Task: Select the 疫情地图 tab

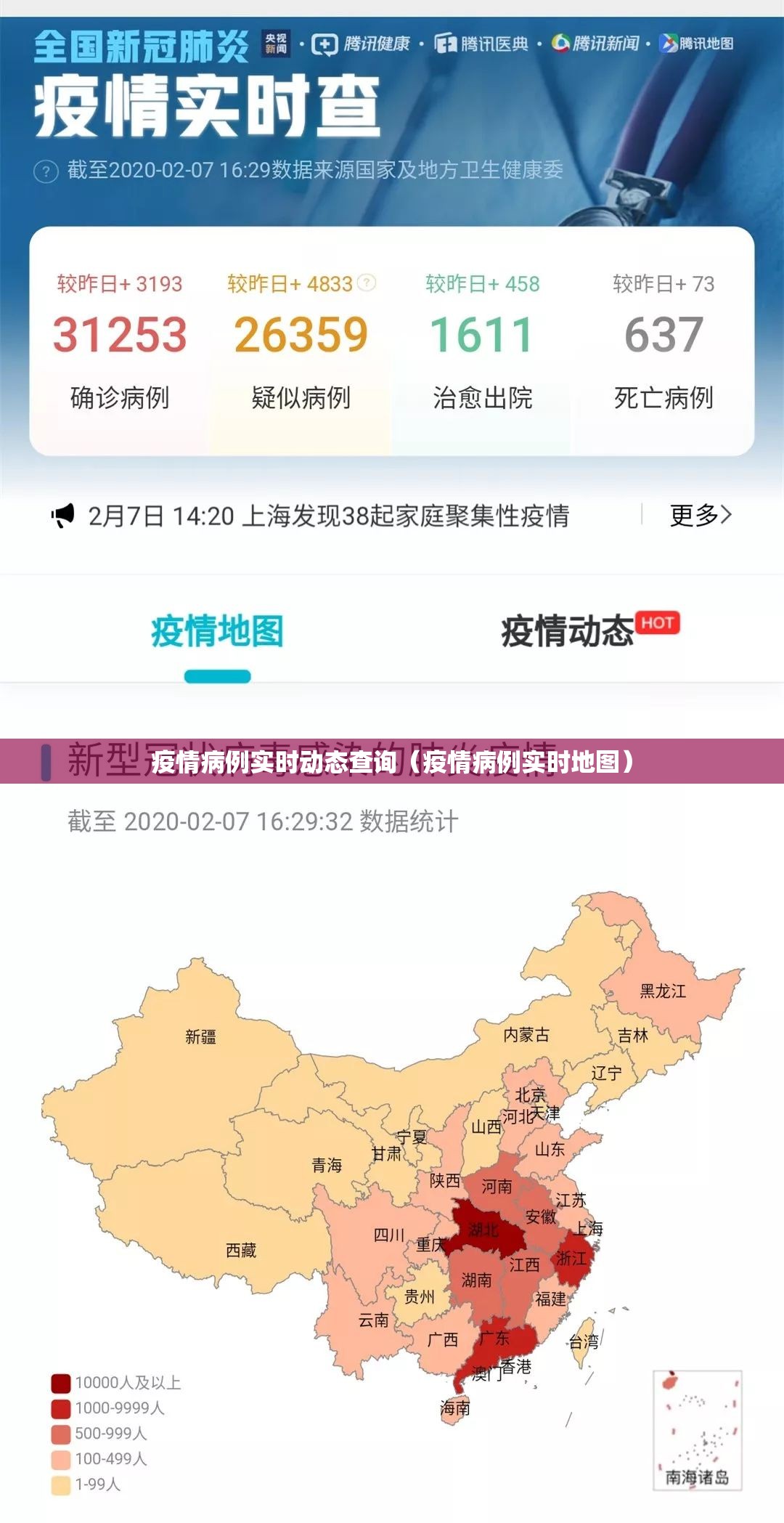Action: coord(216,632)
